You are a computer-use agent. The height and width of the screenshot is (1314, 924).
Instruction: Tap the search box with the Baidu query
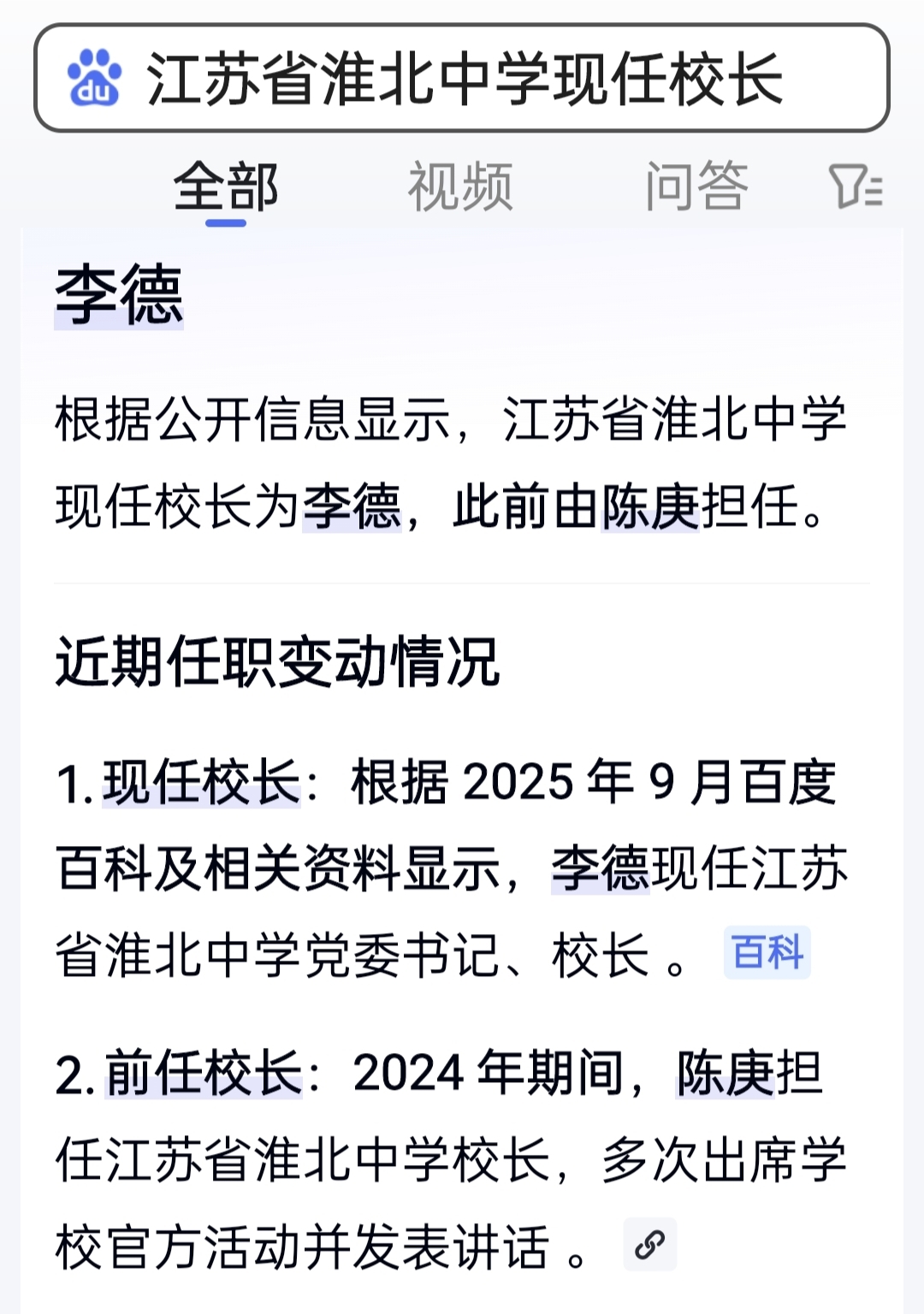coord(462,79)
